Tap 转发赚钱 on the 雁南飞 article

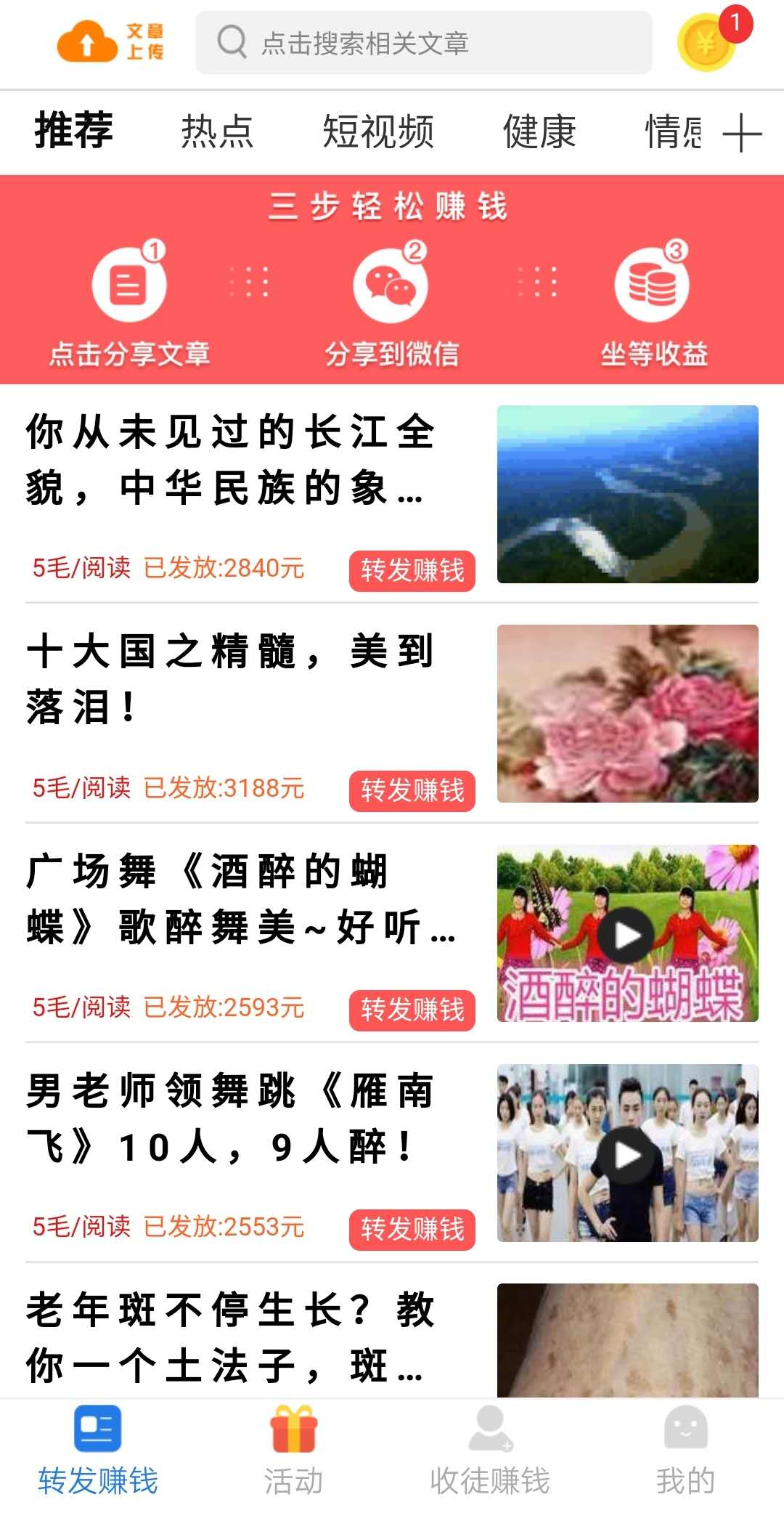tap(412, 1229)
